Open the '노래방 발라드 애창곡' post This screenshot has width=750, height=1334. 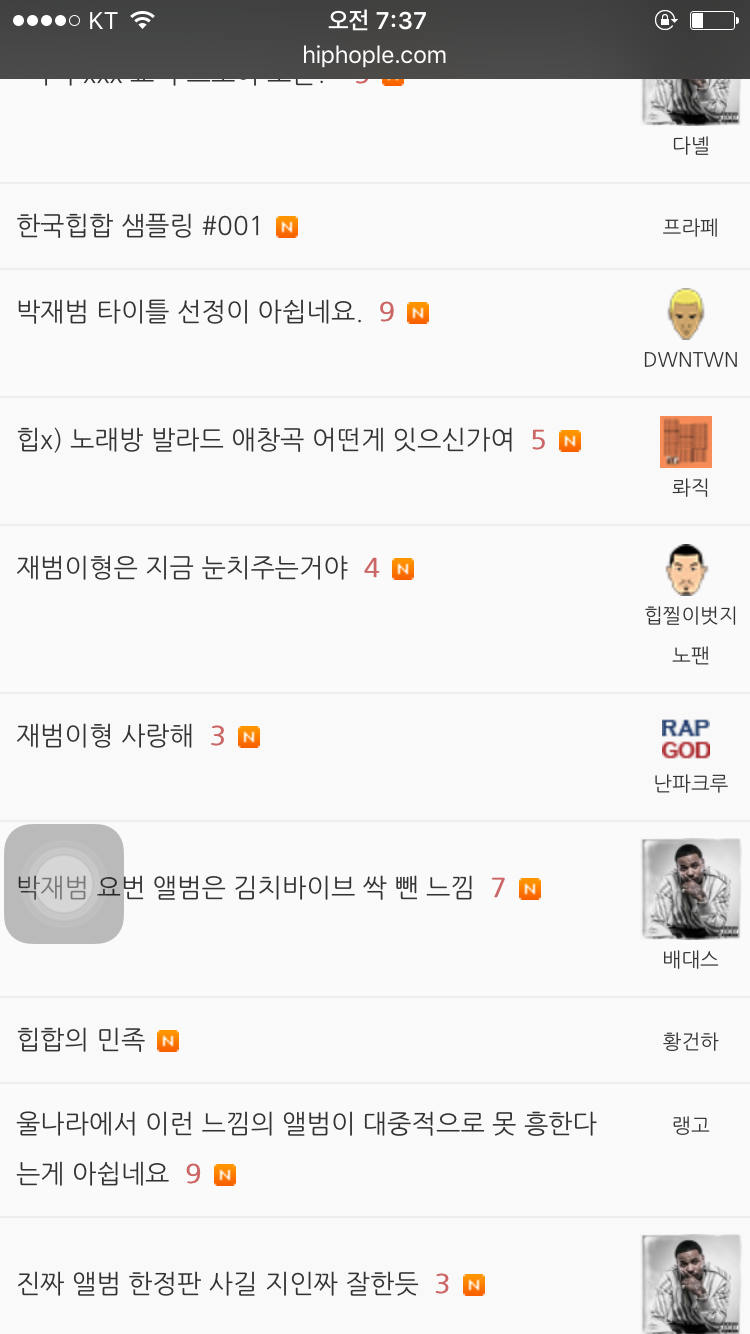(x=266, y=440)
